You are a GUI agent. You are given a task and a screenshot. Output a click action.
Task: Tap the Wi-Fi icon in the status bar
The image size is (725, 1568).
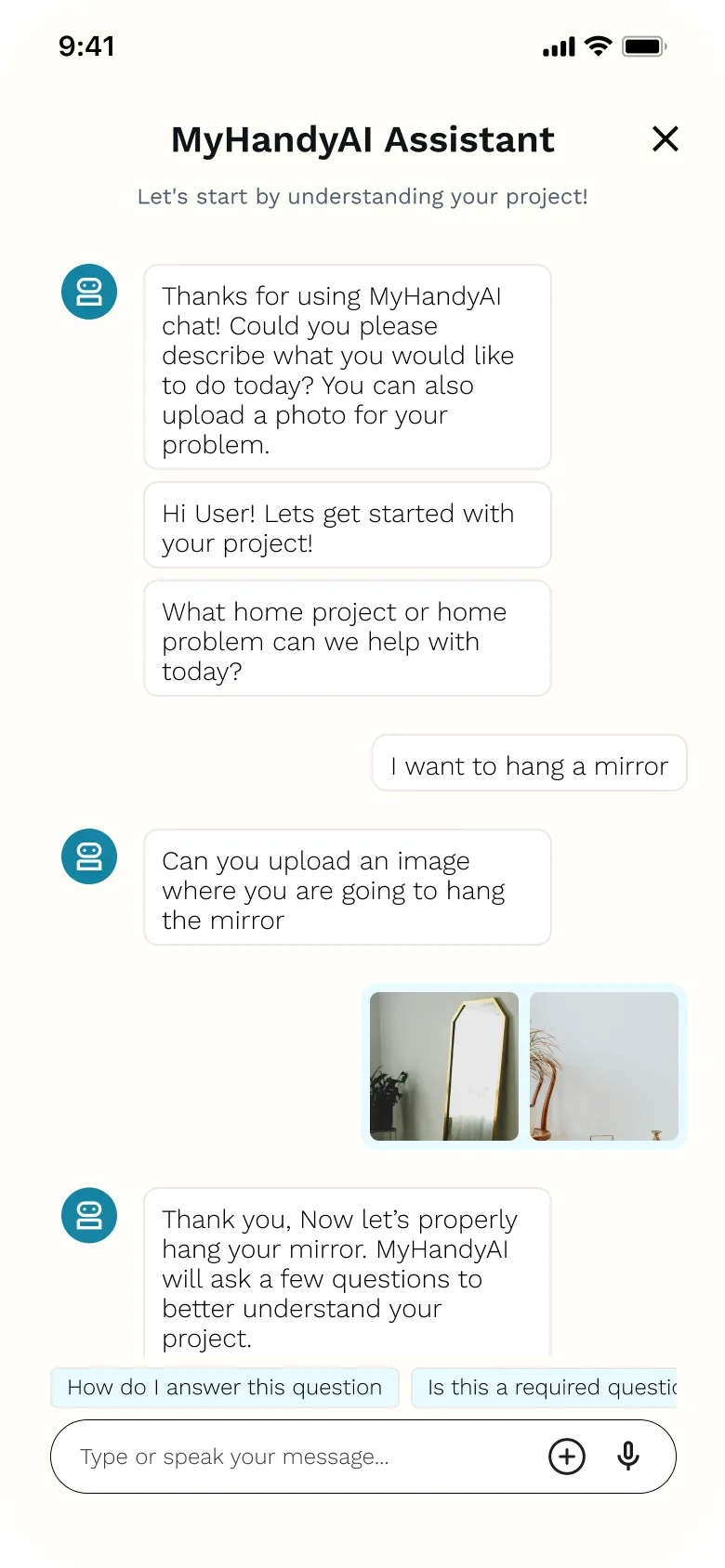[598, 46]
